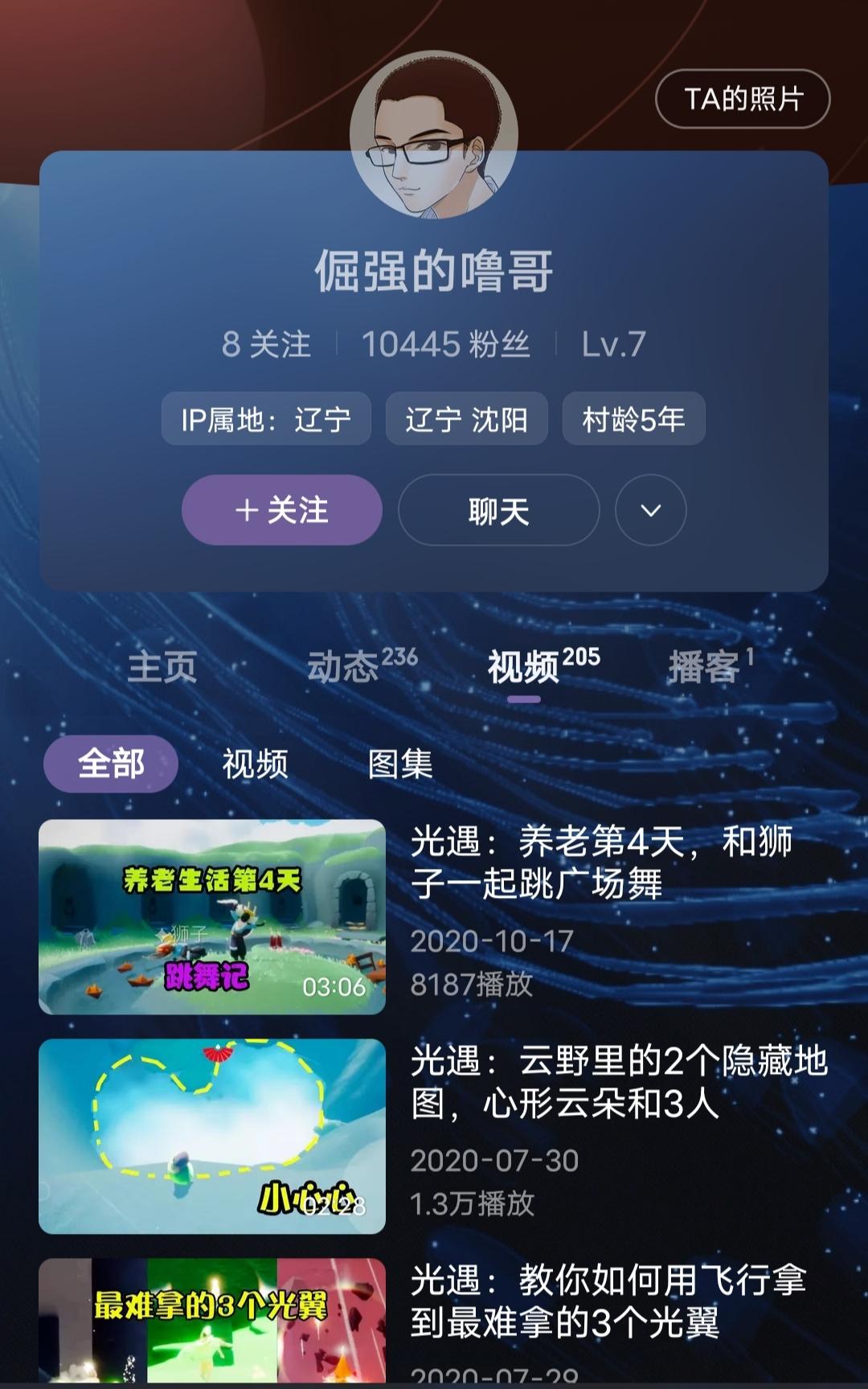868x1389 pixels.
Task: Start a chat via 聊天 button
Action: pyautogui.click(x=498, y=510)
